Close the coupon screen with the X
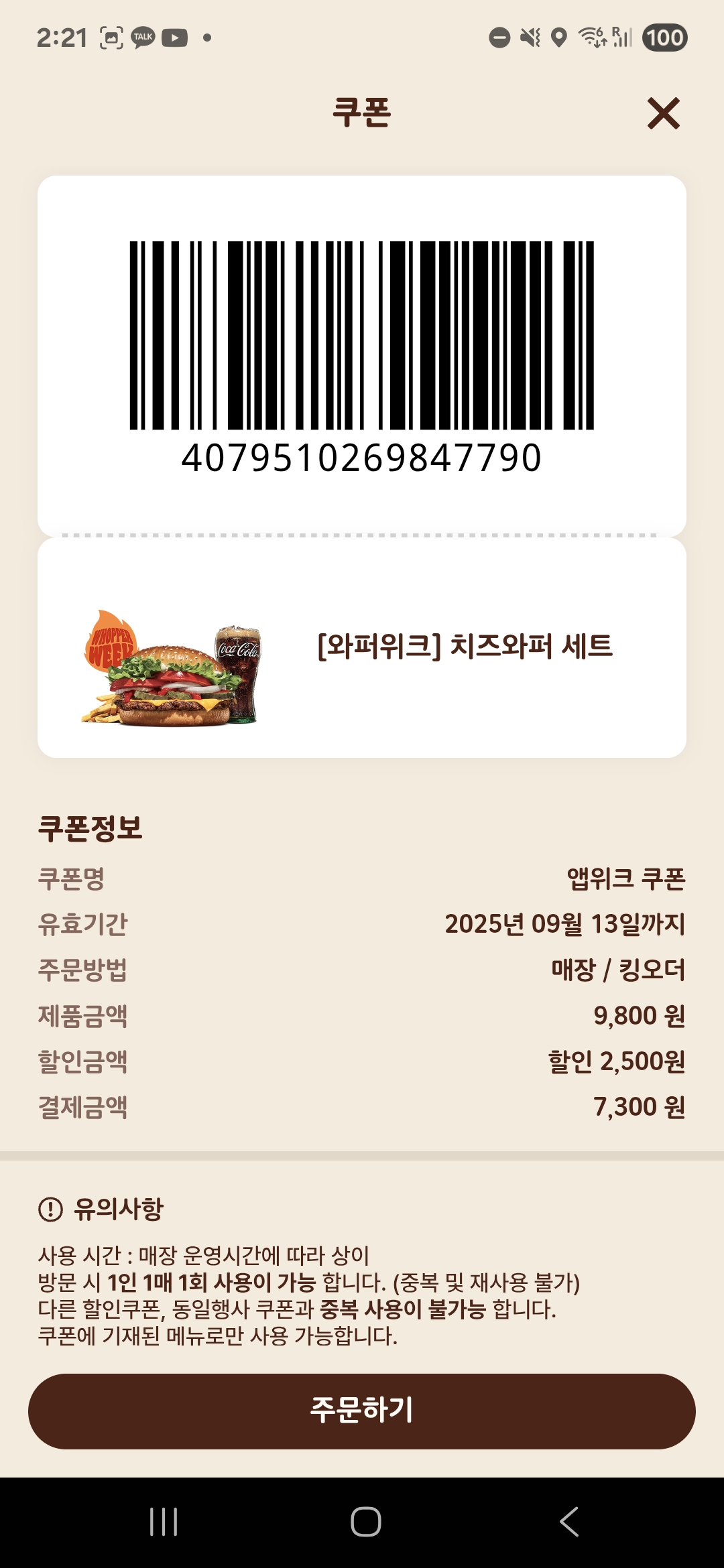The width and height of the screenshot is (724, 1568). coord(663,113)
